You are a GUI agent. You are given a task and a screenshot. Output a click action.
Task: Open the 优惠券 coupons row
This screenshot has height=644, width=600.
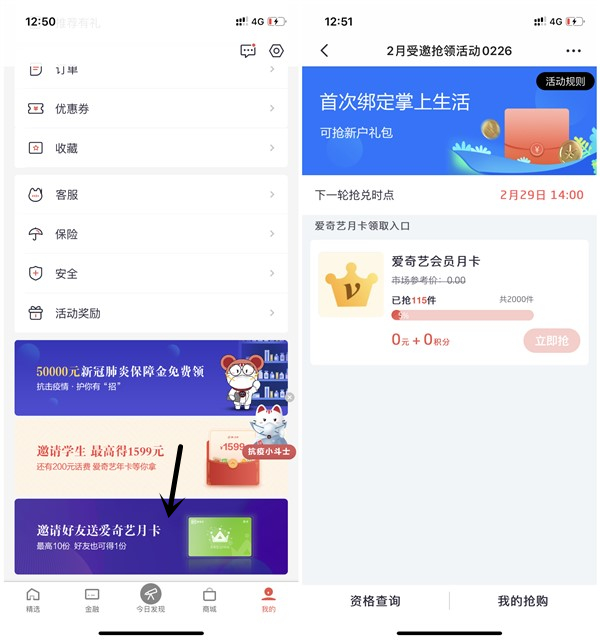(x=150, y=108)
